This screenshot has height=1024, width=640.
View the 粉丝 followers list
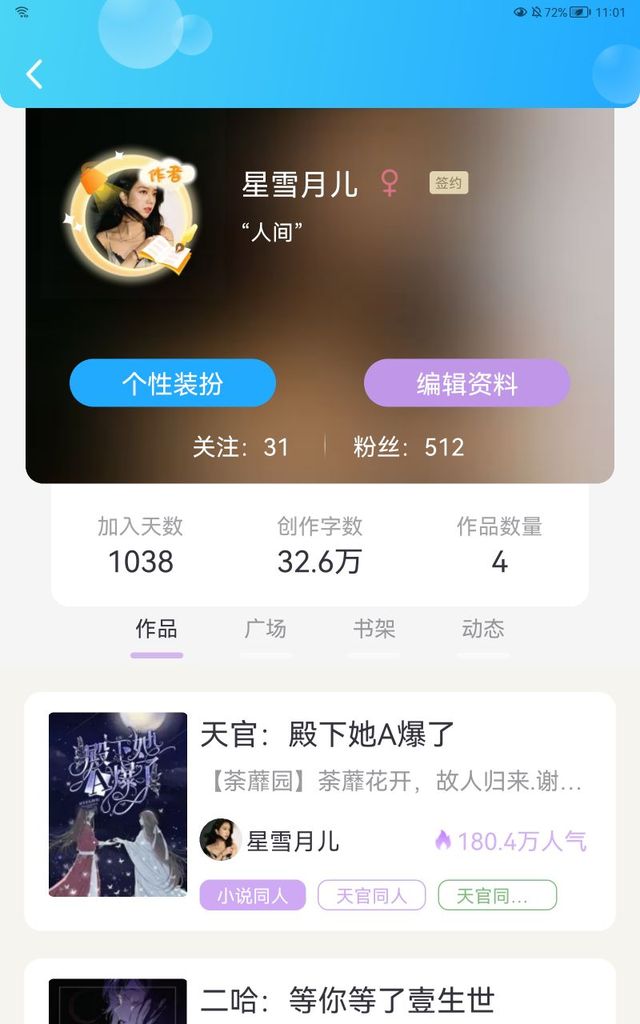click(x=409, y=447)
